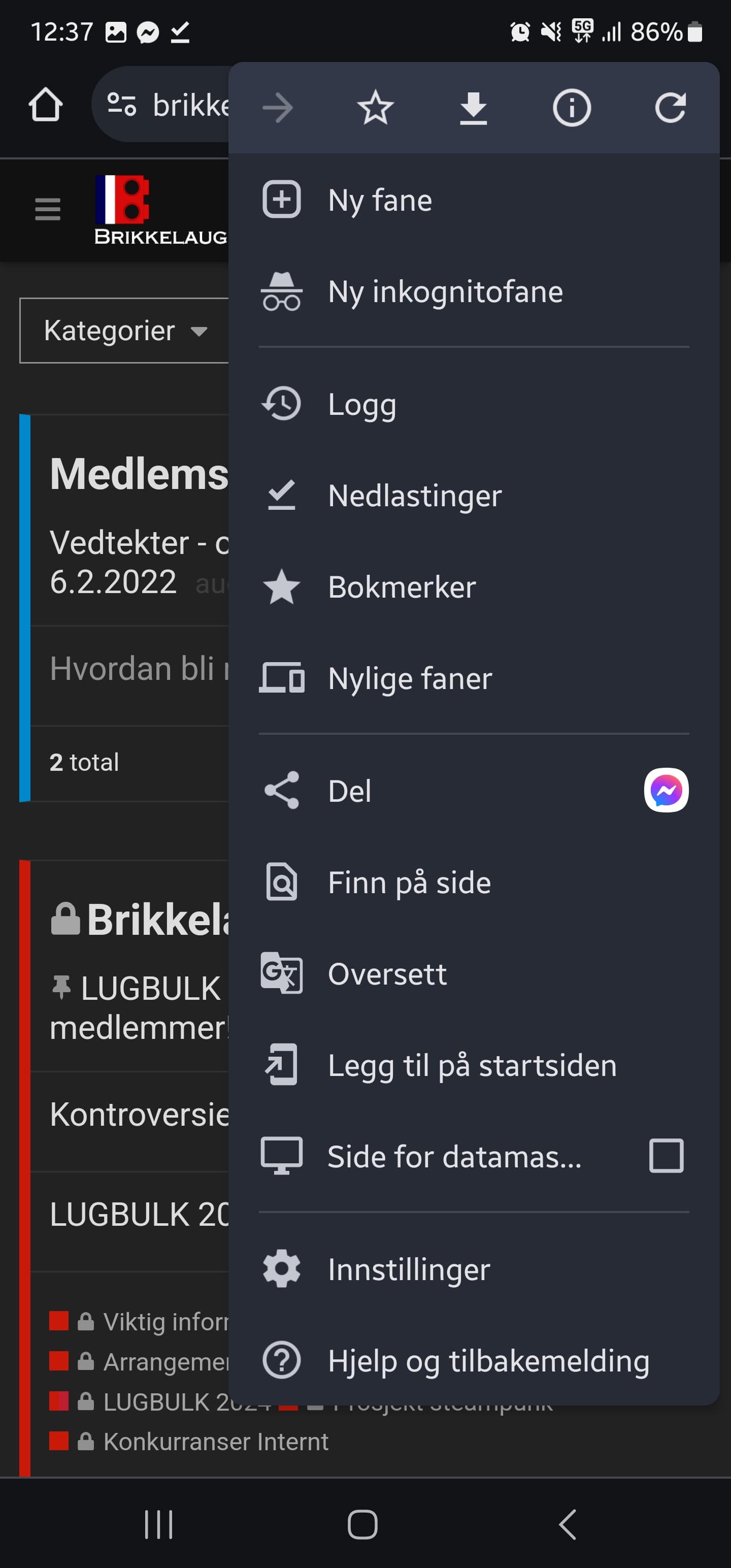Viewport: 731px width, 1568px height.
Task: Tap the browser home button
Action: [46, 105]
